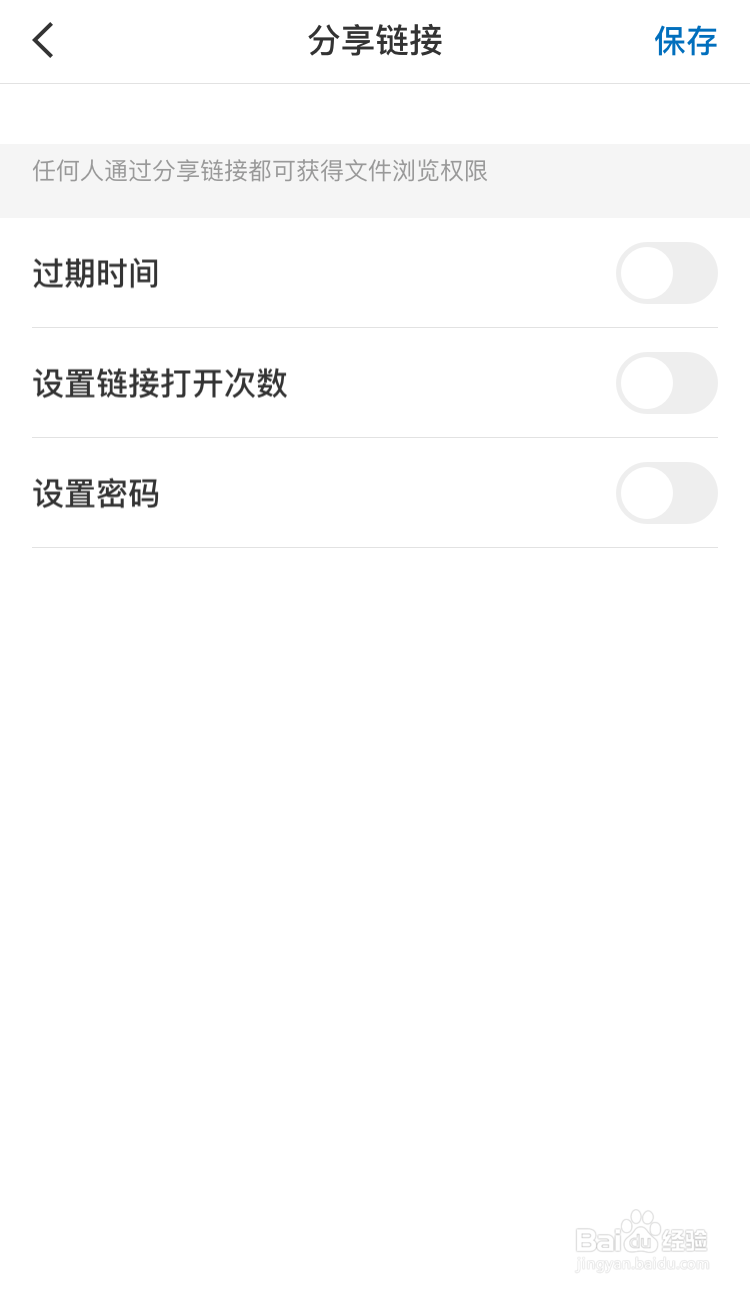
Task: Tap the 分享链接 page title
Action: [375, 42]
